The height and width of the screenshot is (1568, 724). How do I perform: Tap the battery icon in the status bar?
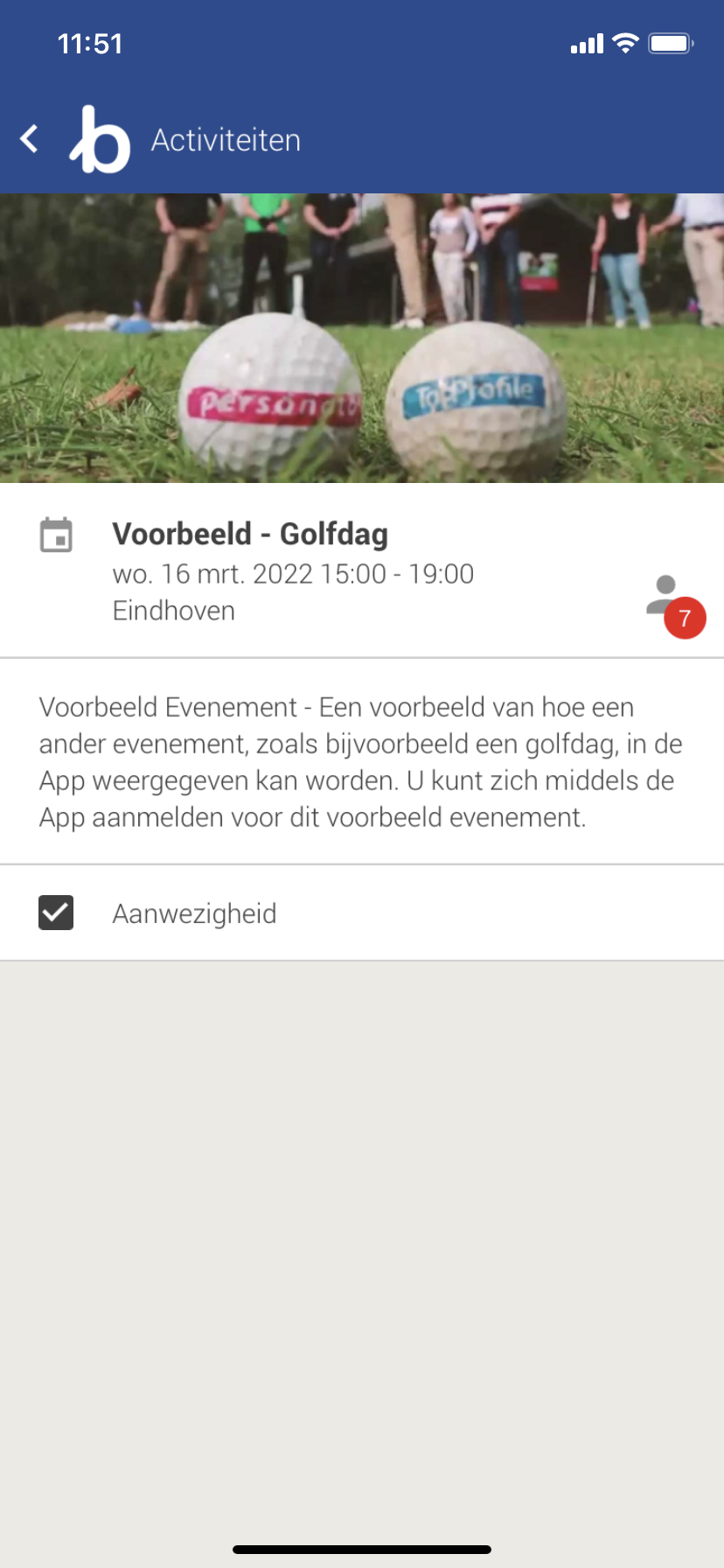(x=670, y=42)
